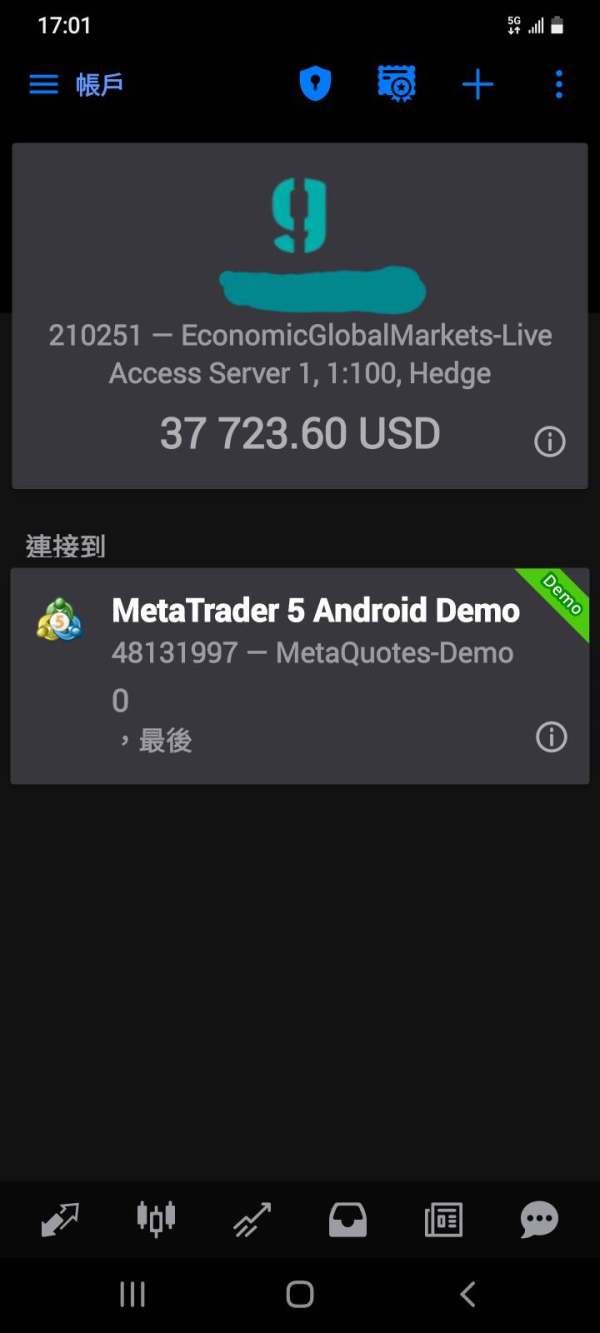Go to the system home screen
Viewport: 600px width, 1333px height.
[x=300, y=1293]
